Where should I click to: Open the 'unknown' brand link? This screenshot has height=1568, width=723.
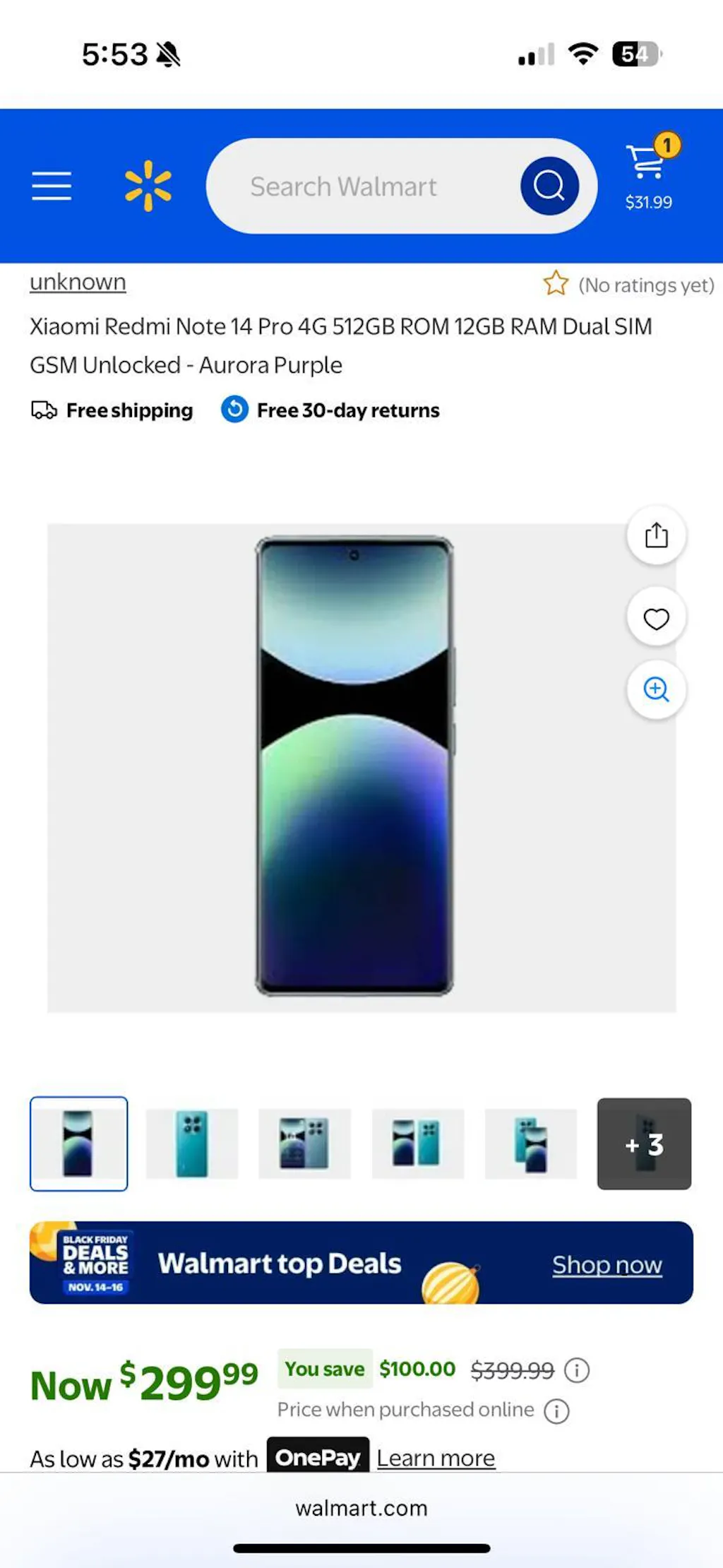(x=78, y=282)
